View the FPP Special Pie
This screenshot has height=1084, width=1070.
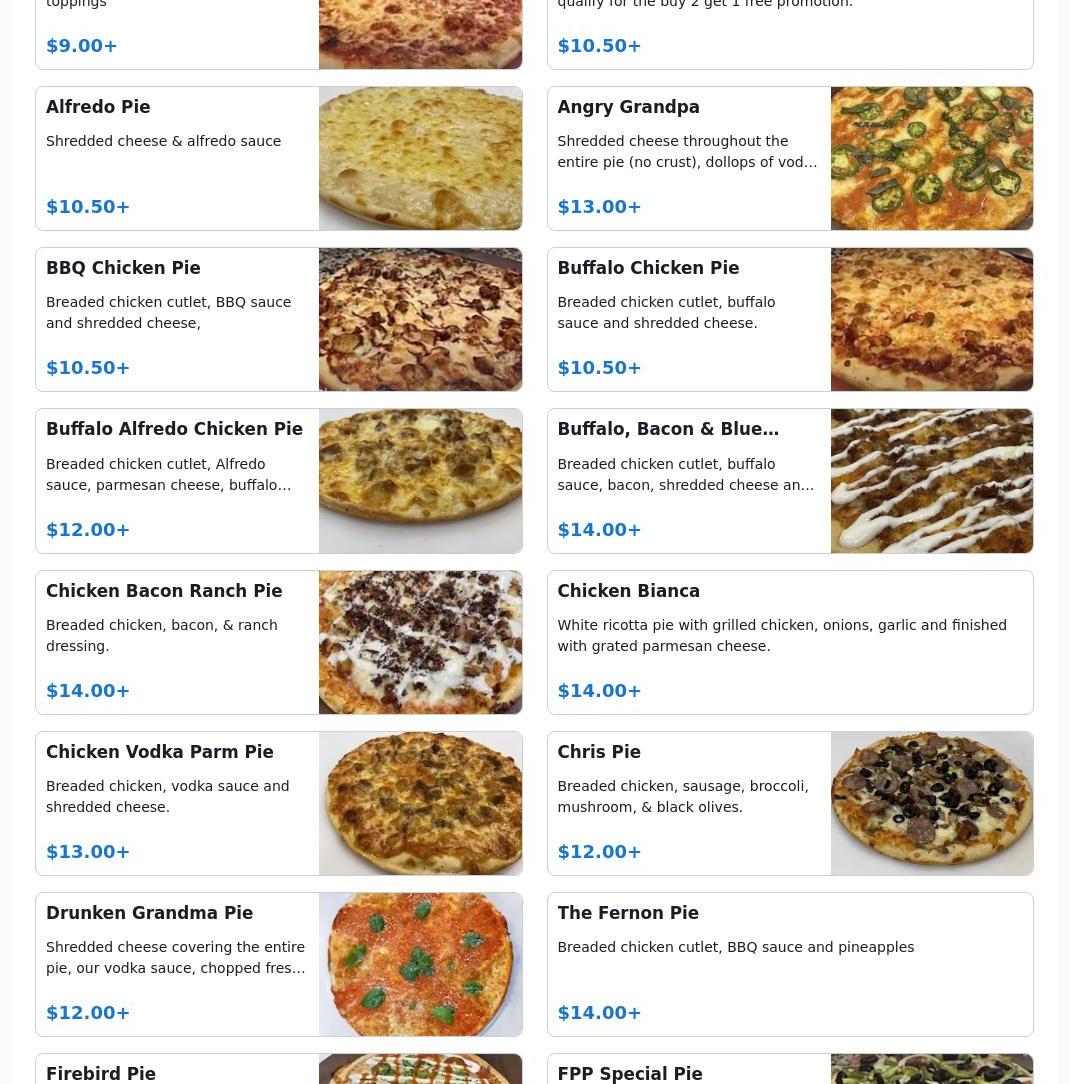[x=790, y=1072]
